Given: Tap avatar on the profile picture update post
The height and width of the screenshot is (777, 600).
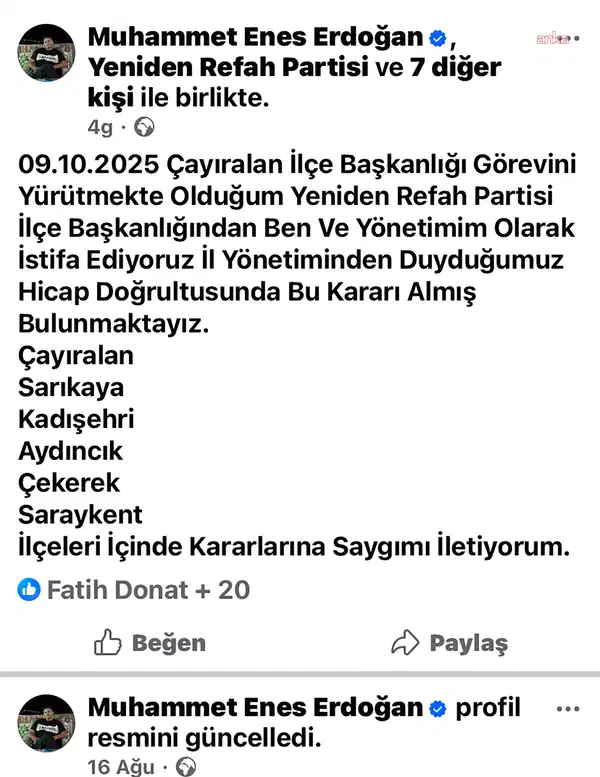Looking at the screenshot, I should point(47,727).
